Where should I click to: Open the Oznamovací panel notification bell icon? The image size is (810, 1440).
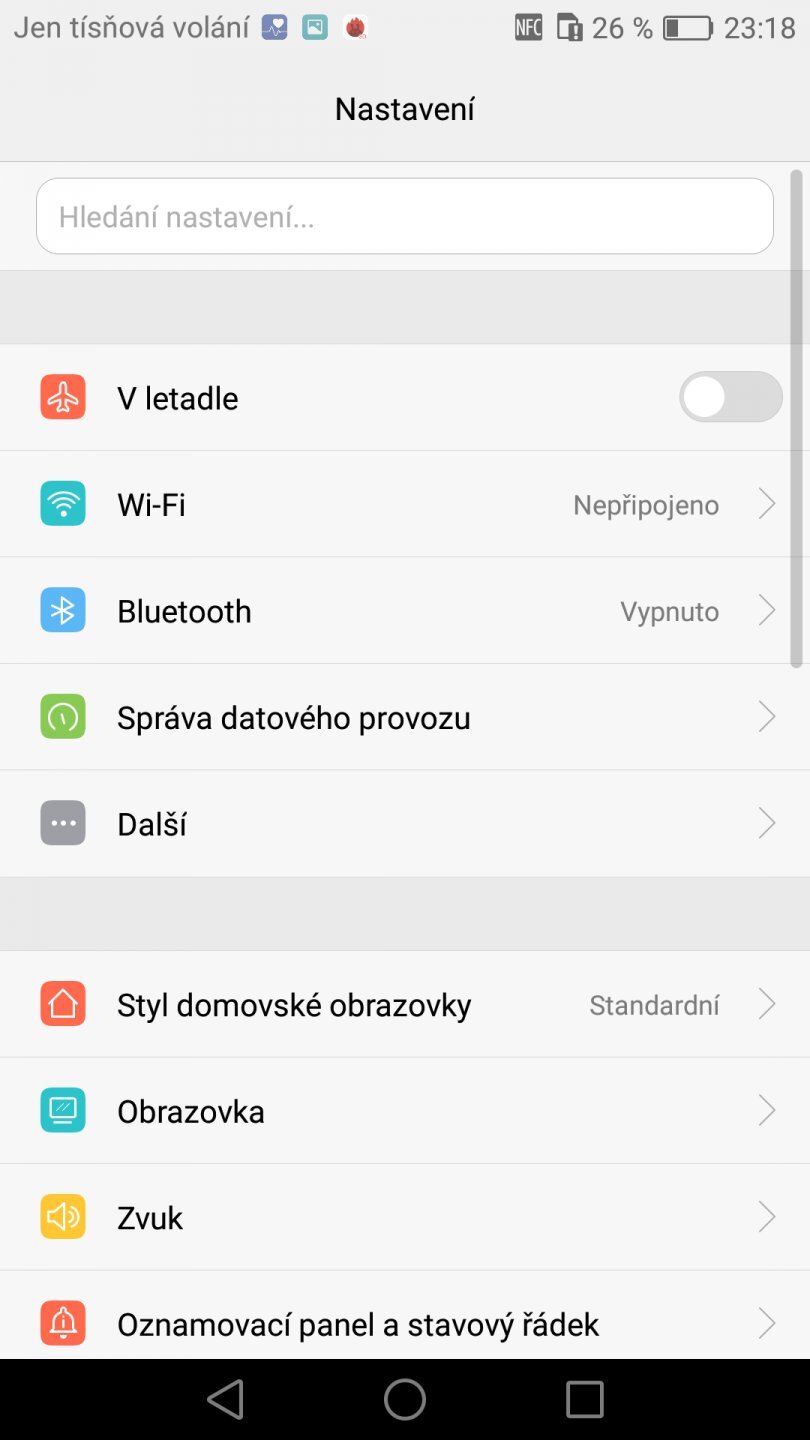(x=63, y=1323)
